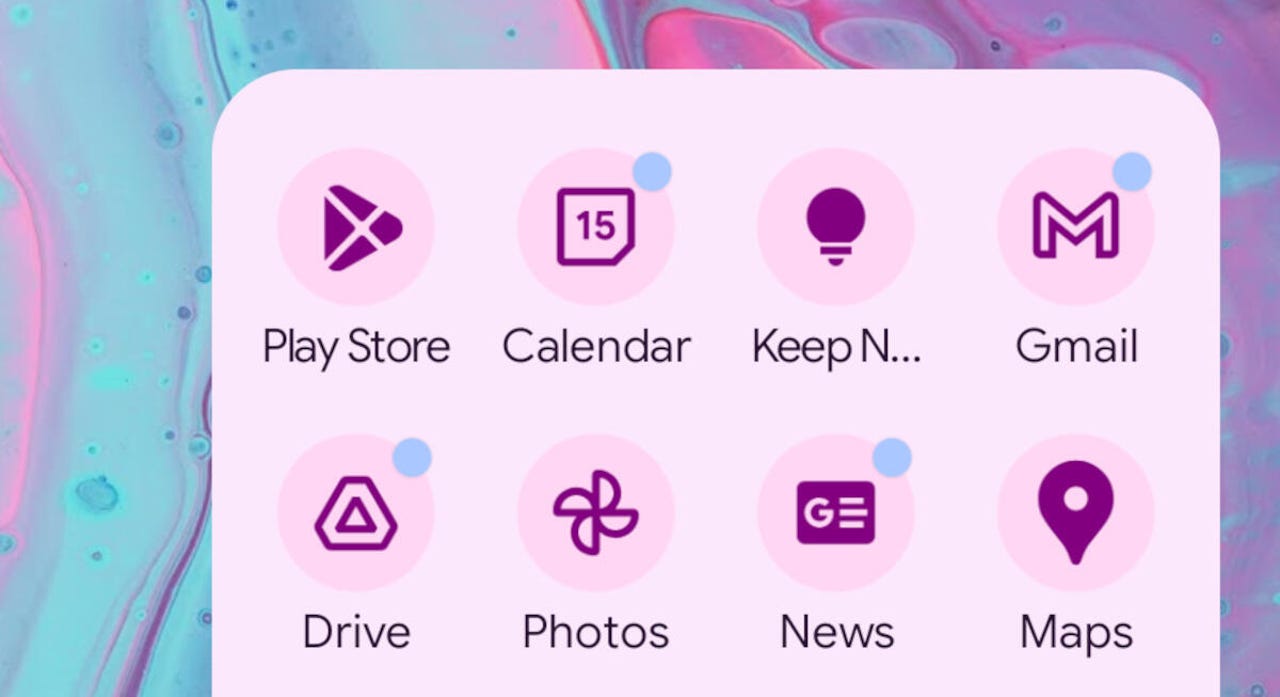Screen dimensions: 1280x697
Task: Open Keep Notes app
Action: tap(836, 227)
